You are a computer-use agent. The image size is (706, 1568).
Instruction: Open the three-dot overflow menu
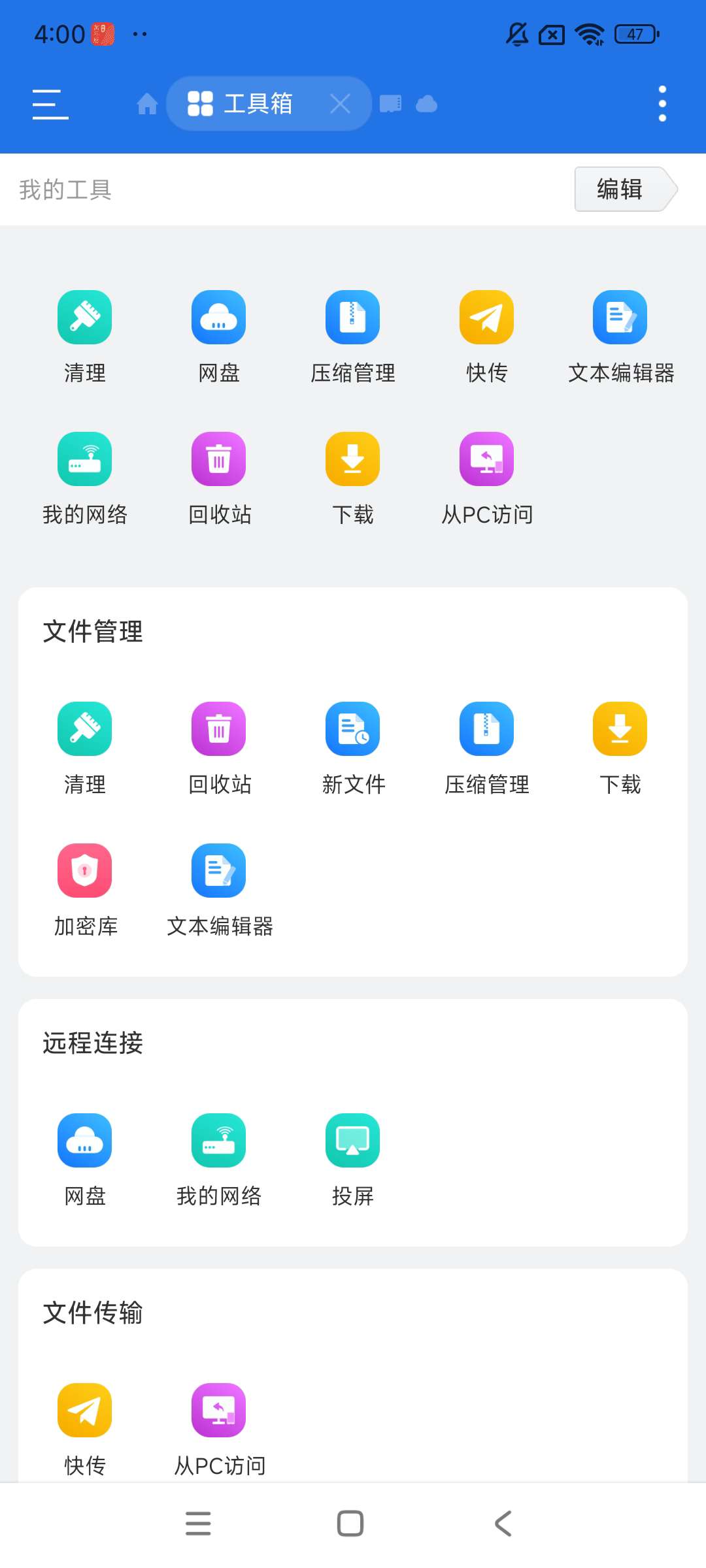pos(662,104)
